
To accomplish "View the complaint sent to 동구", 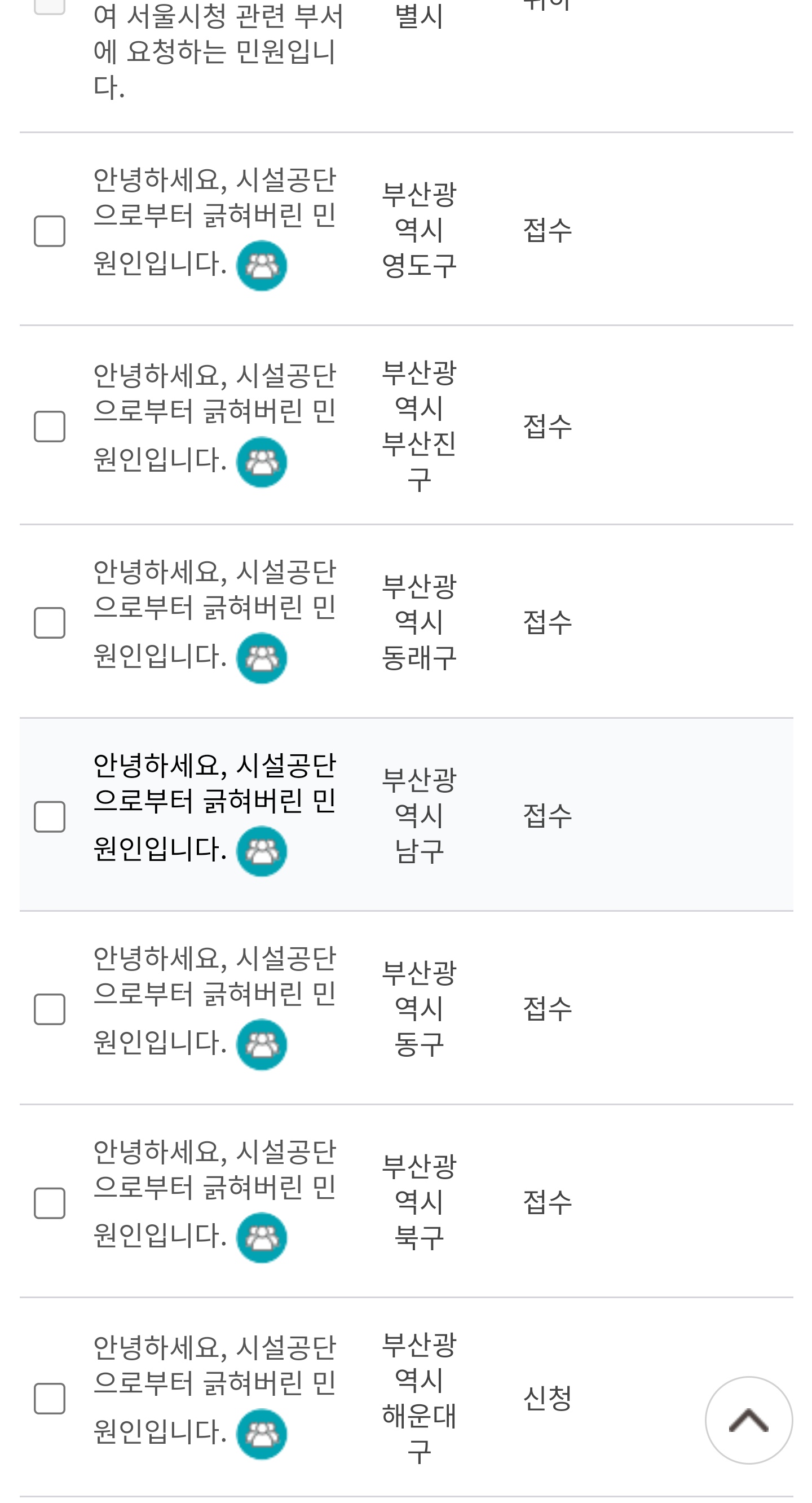I will (x=215, y=1006).
